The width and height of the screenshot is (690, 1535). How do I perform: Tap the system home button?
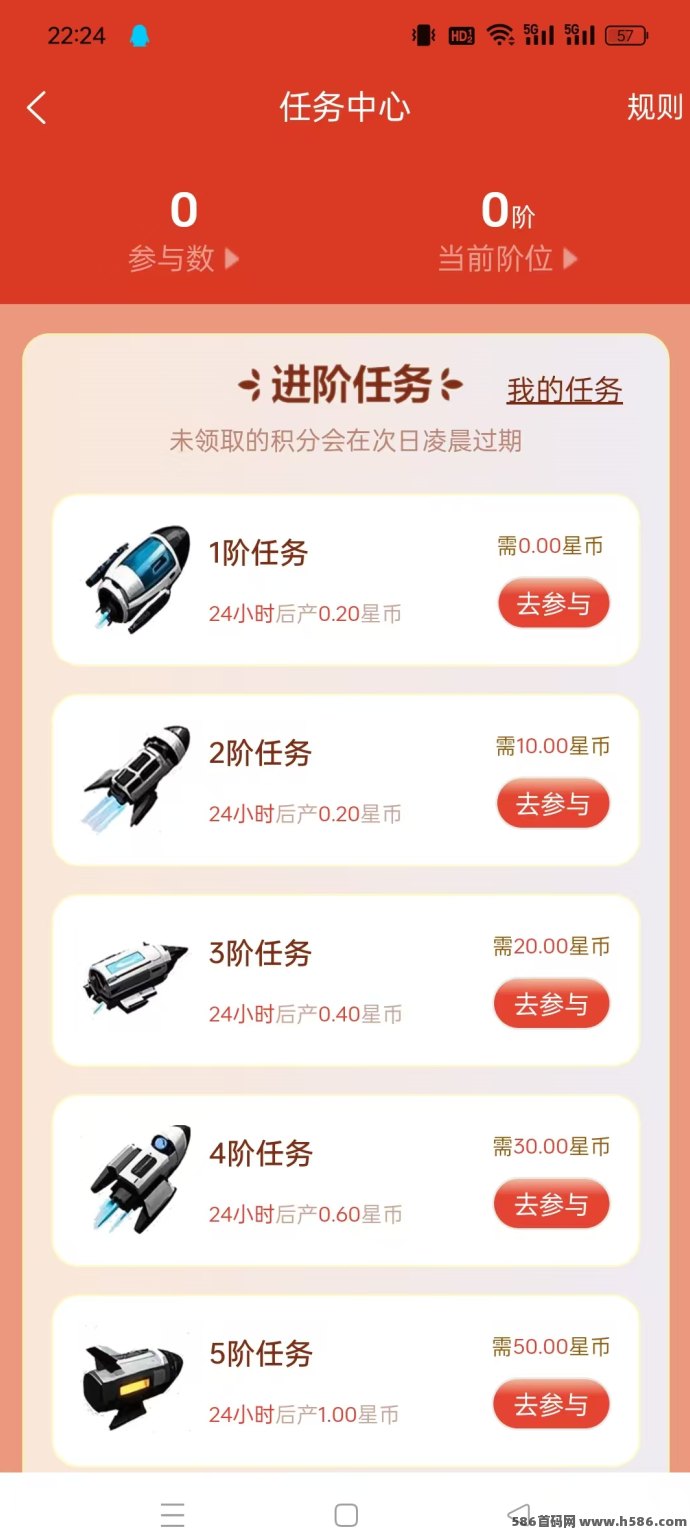coord(346,1514)
